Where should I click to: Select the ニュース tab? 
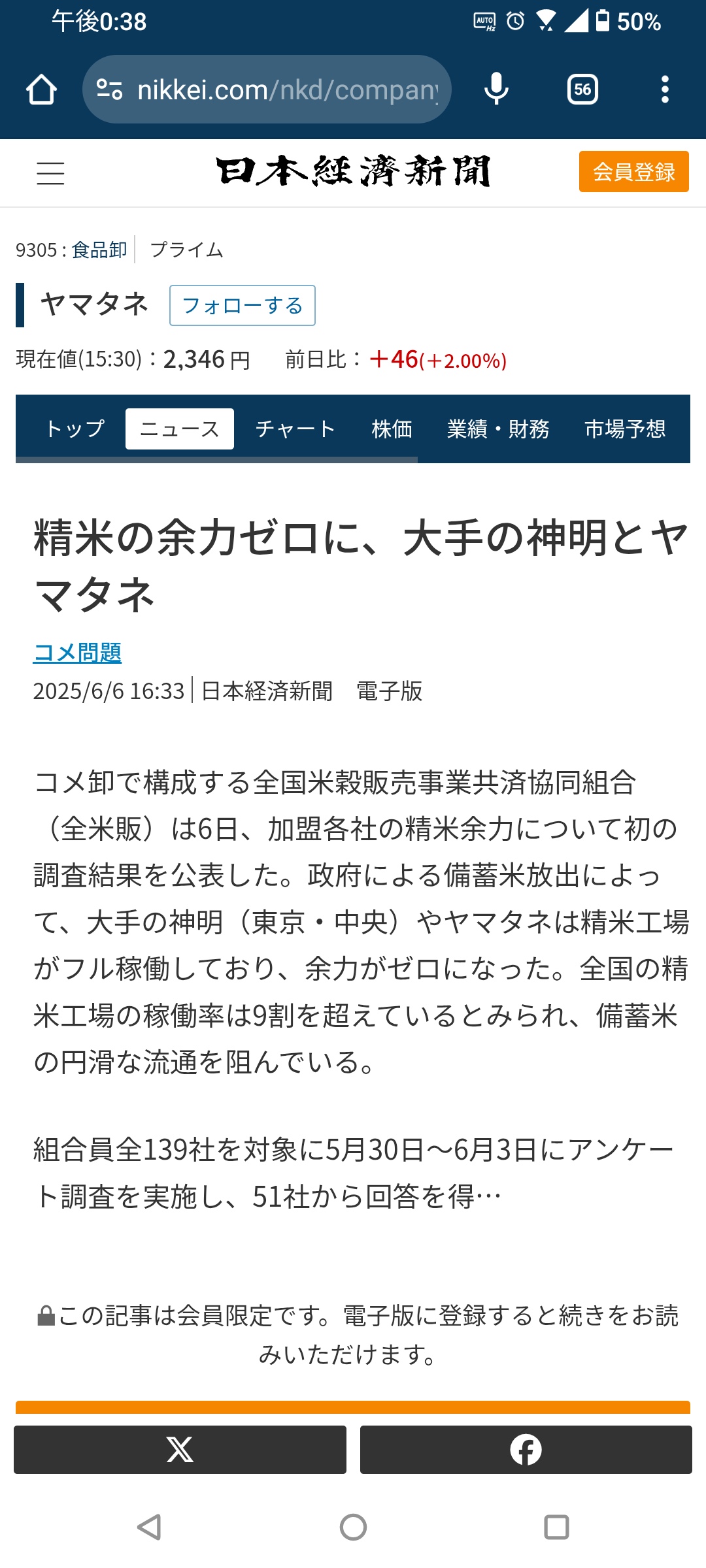pos(180,429)
